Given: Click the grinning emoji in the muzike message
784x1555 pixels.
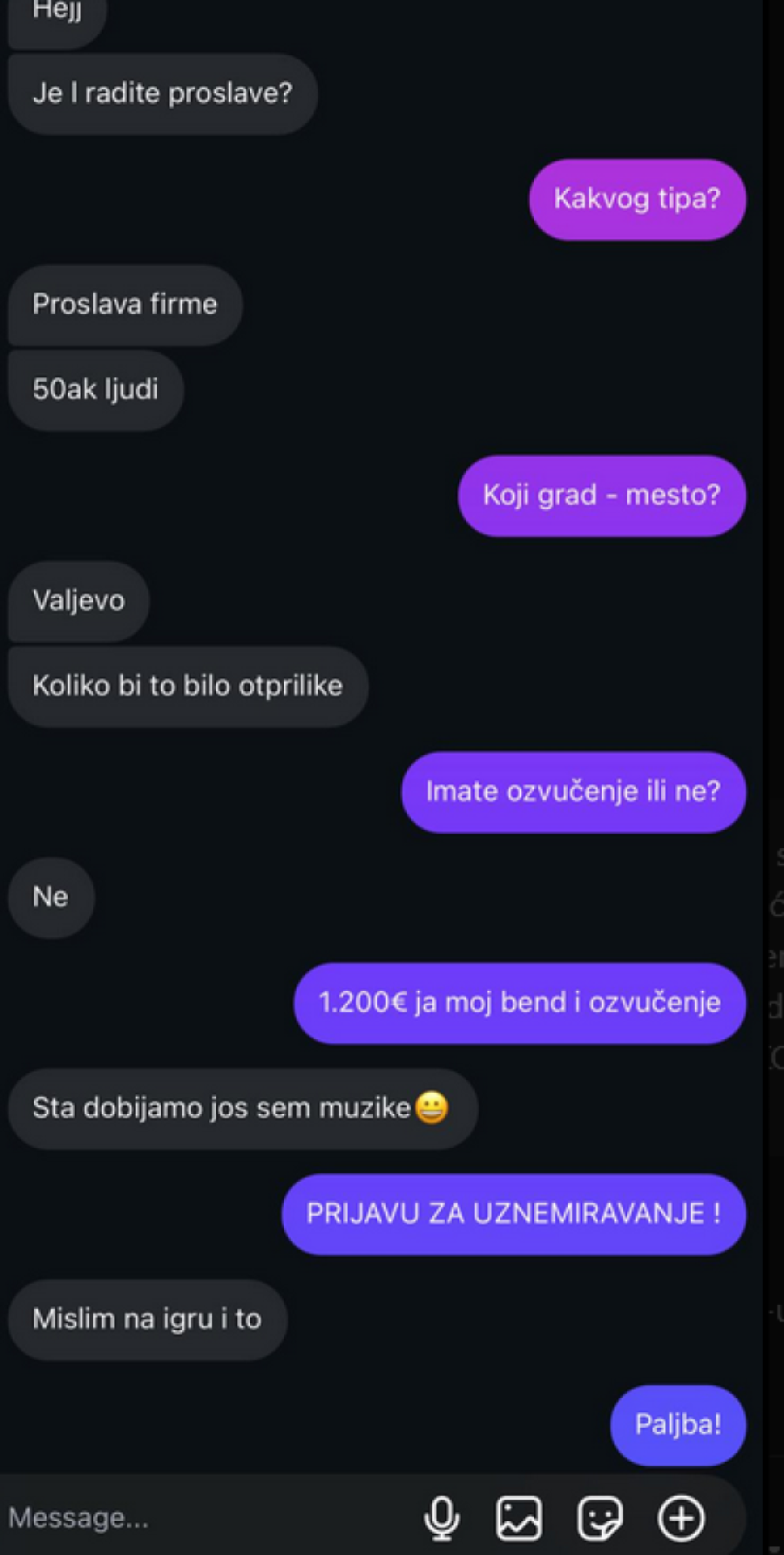Looking at the screenshot, I should 430,1108.
